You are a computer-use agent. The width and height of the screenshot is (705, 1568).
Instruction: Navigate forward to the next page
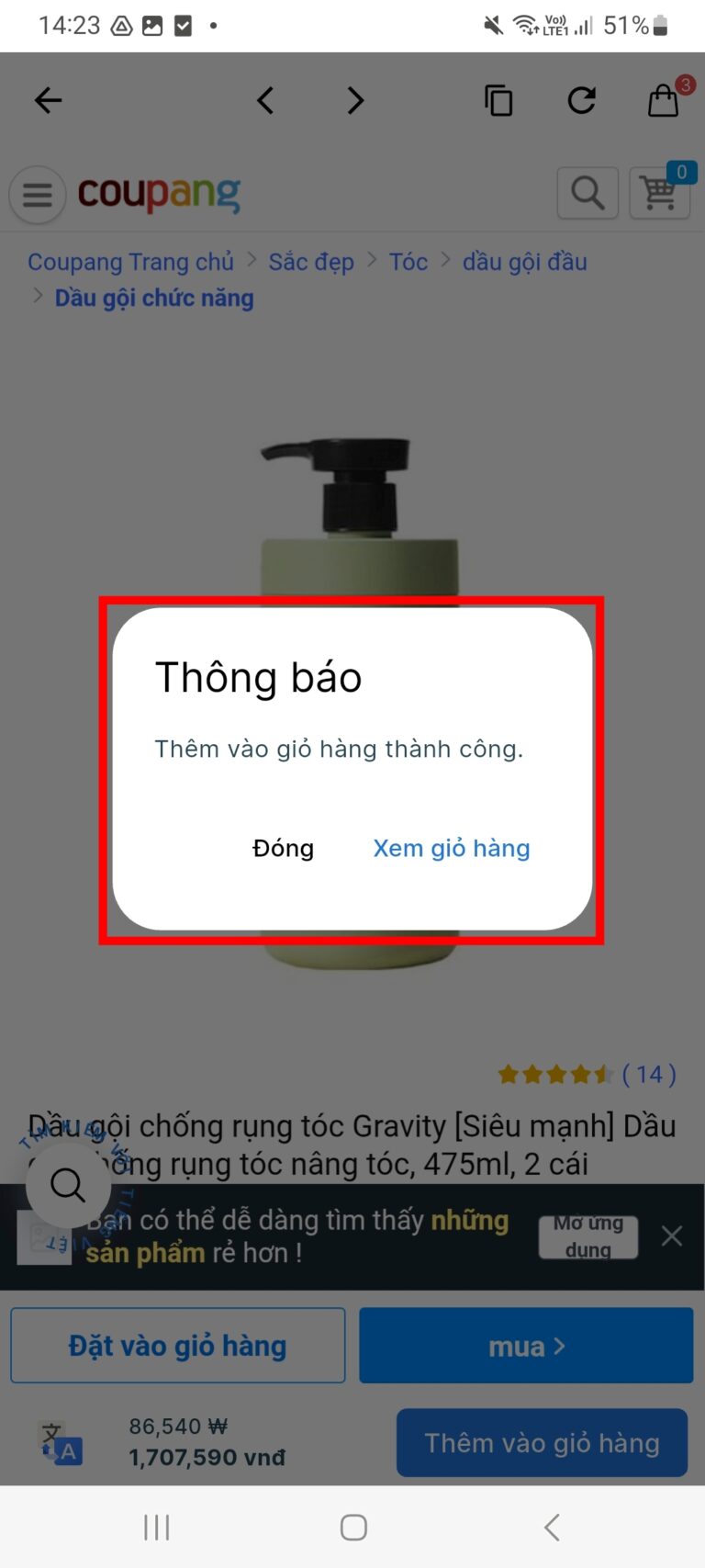pyautogui.click(x=355, y=100)
